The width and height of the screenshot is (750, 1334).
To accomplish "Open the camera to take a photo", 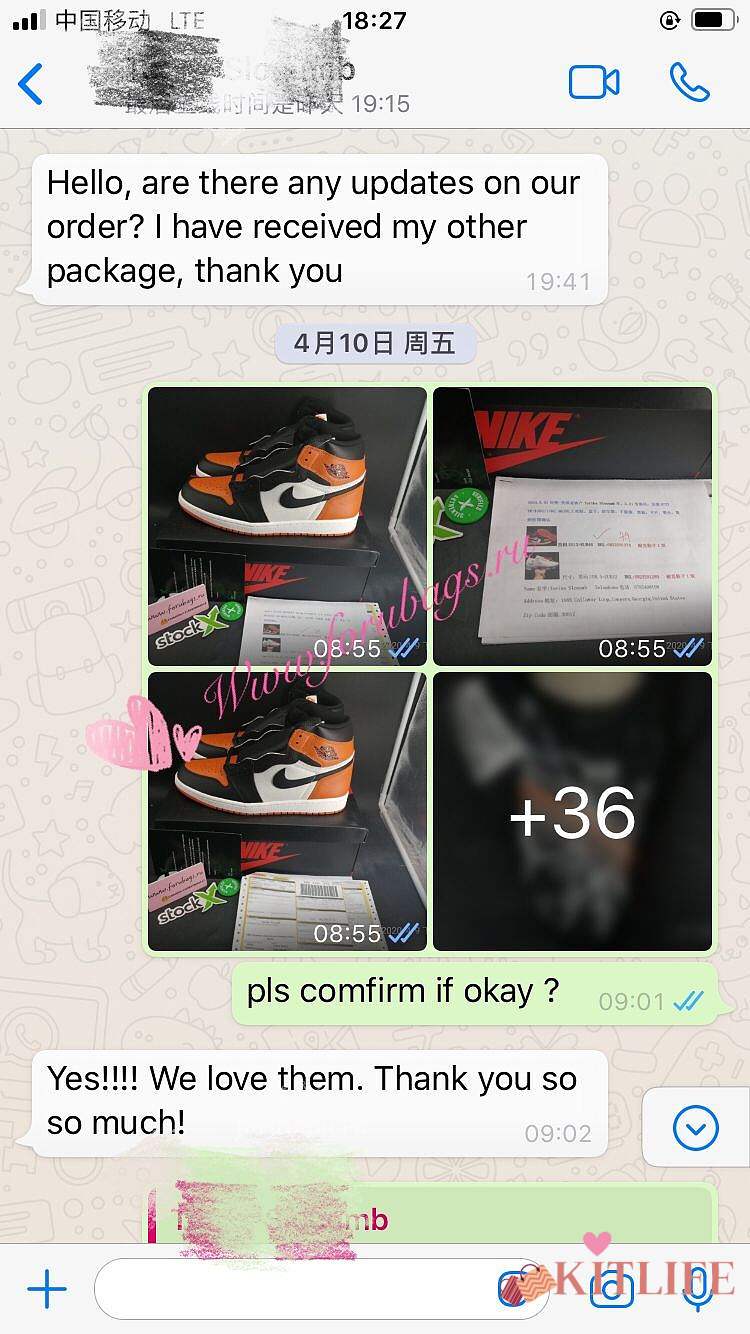I will tap(611, 1290).
